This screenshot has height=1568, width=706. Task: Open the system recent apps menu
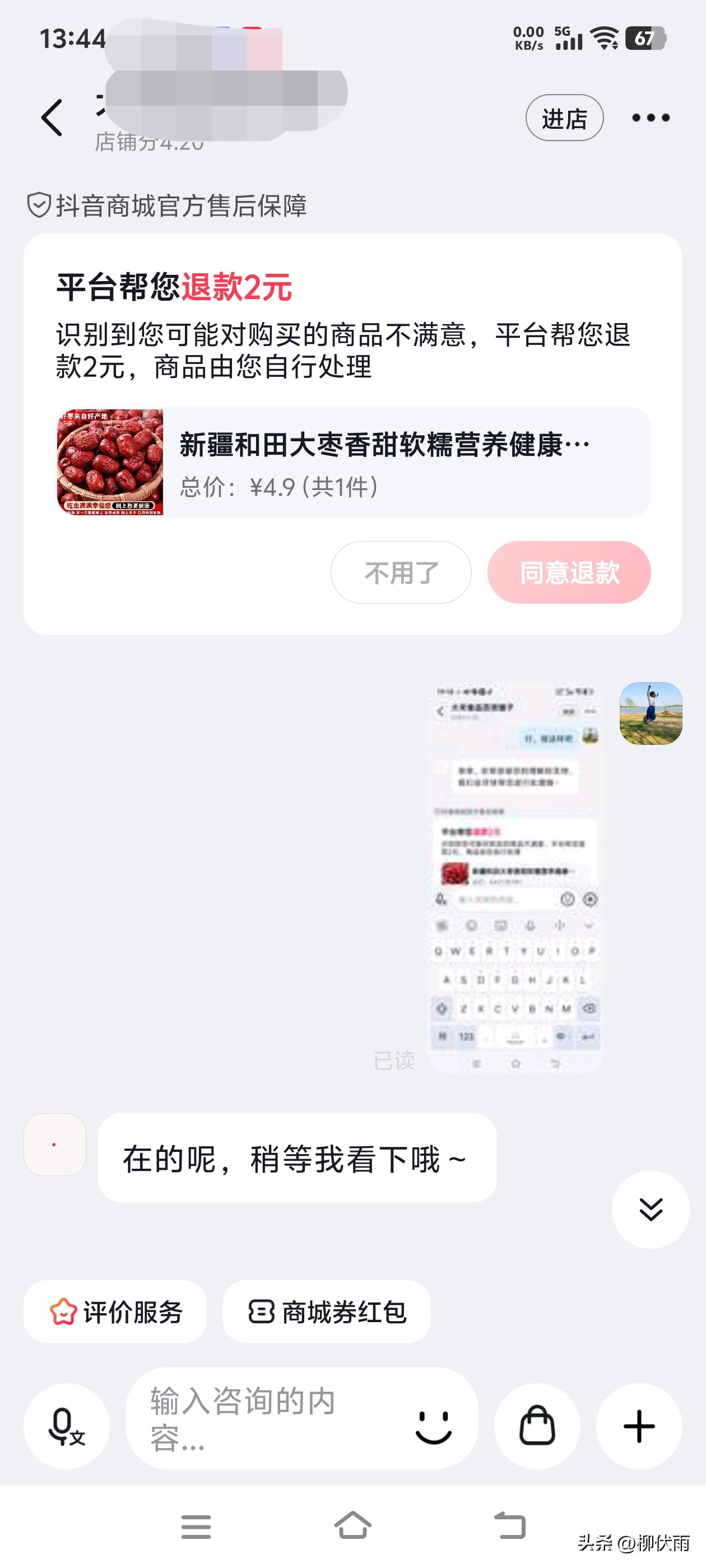point(196,1526)
